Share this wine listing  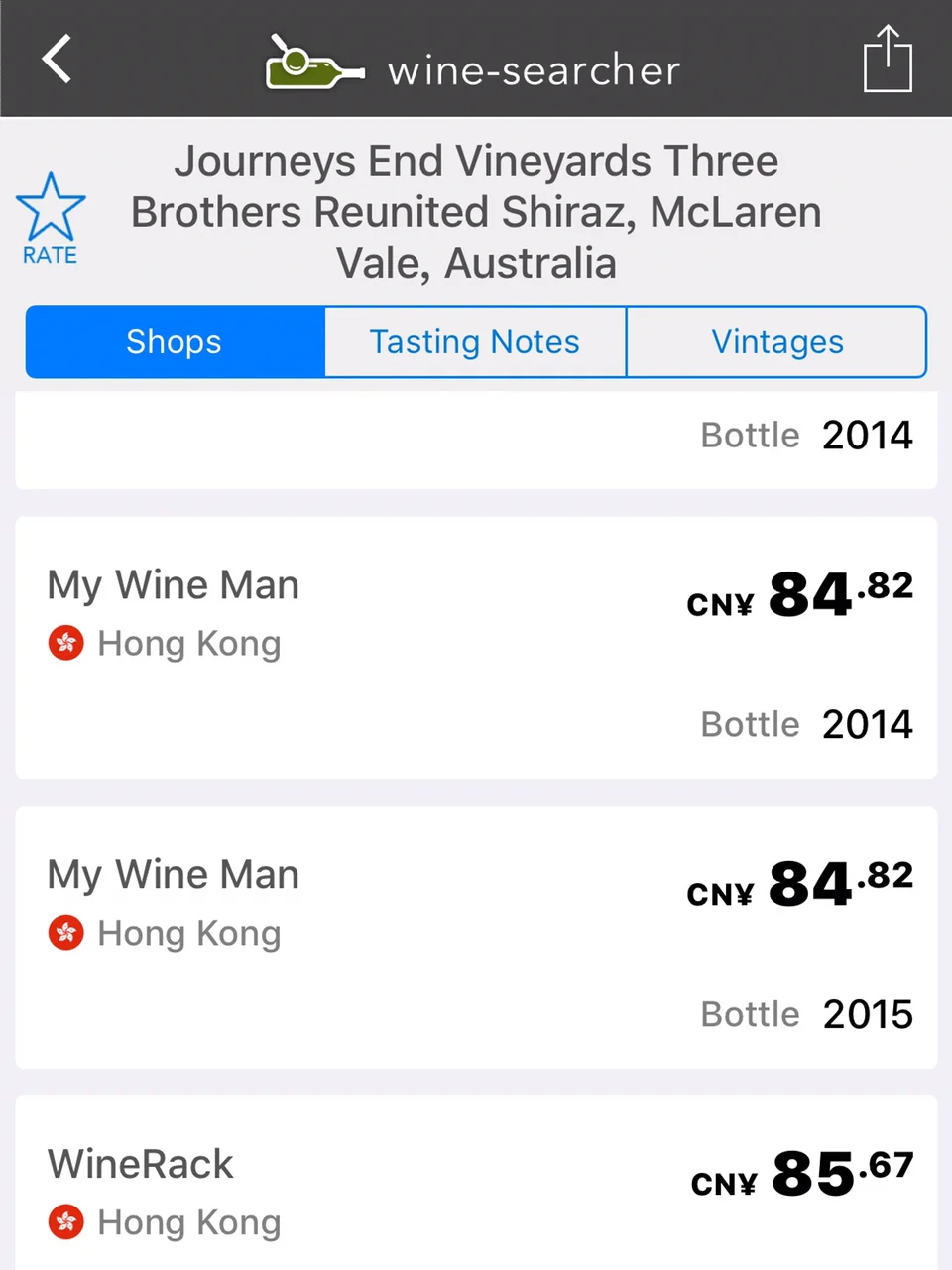pos(888,60)
